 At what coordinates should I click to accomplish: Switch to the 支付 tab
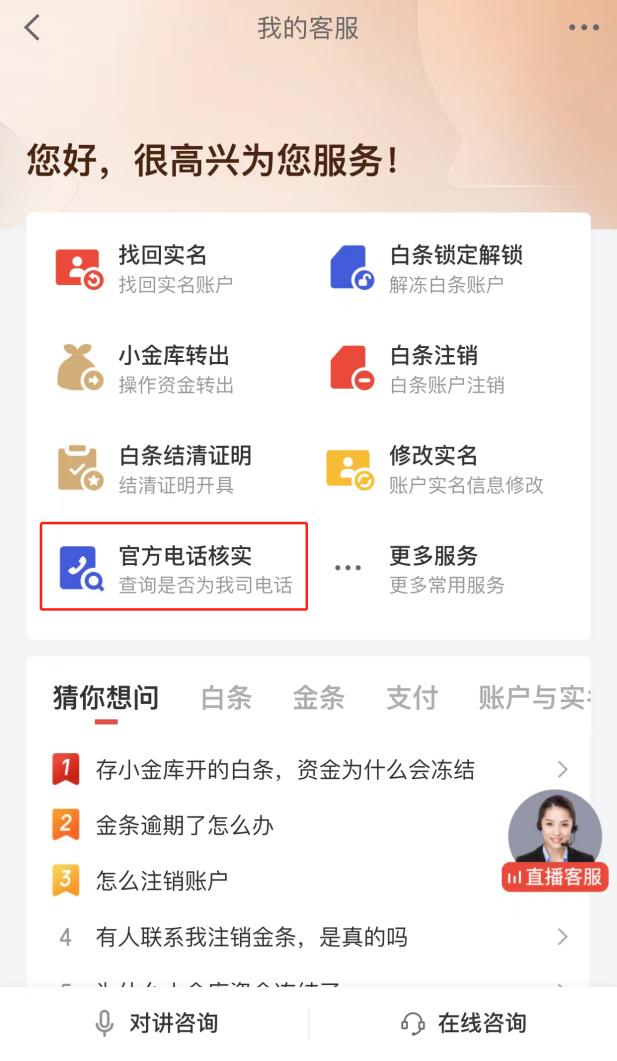pyautogui.click(x=412, y=698)
